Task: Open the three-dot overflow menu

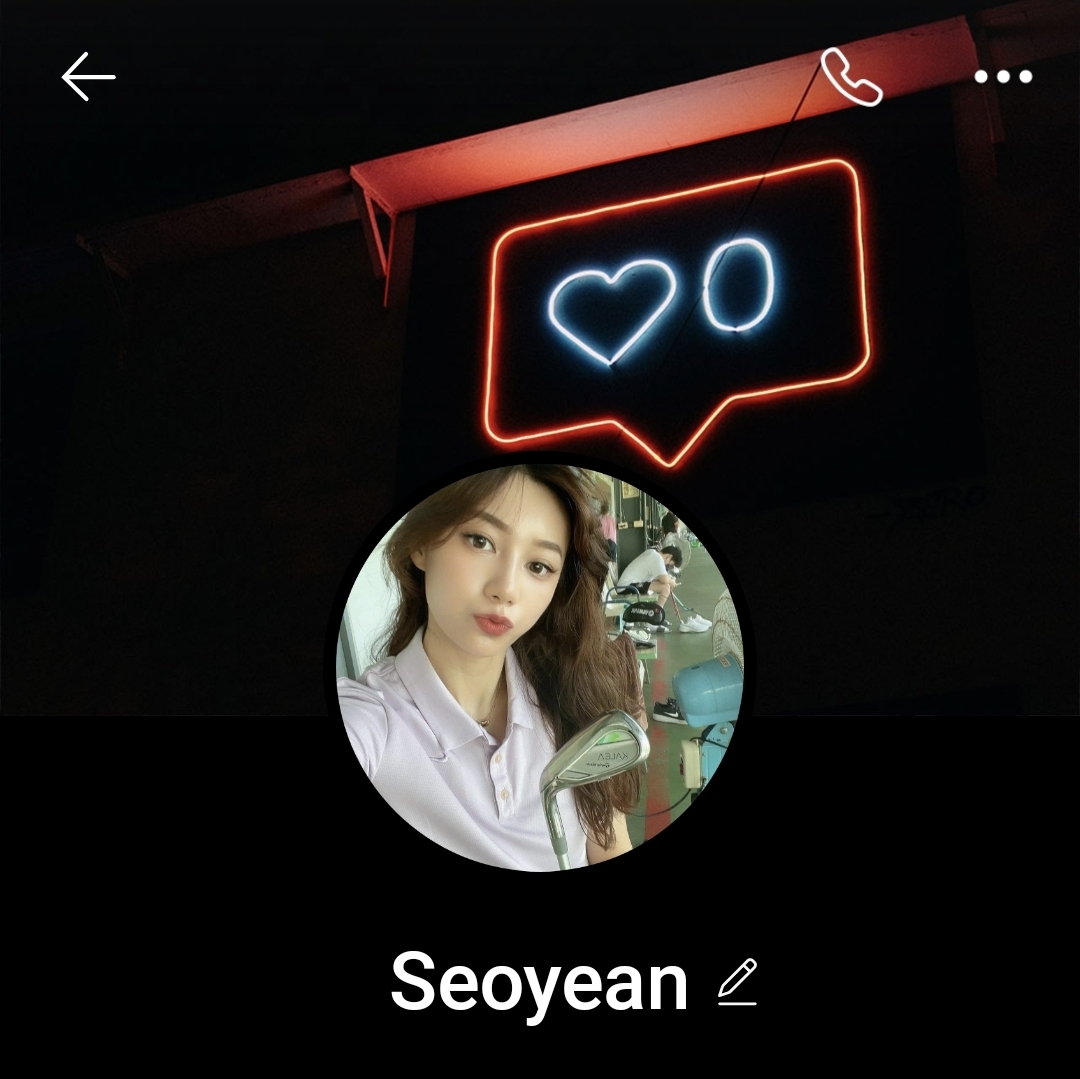Action: [x=1003, y=77]
